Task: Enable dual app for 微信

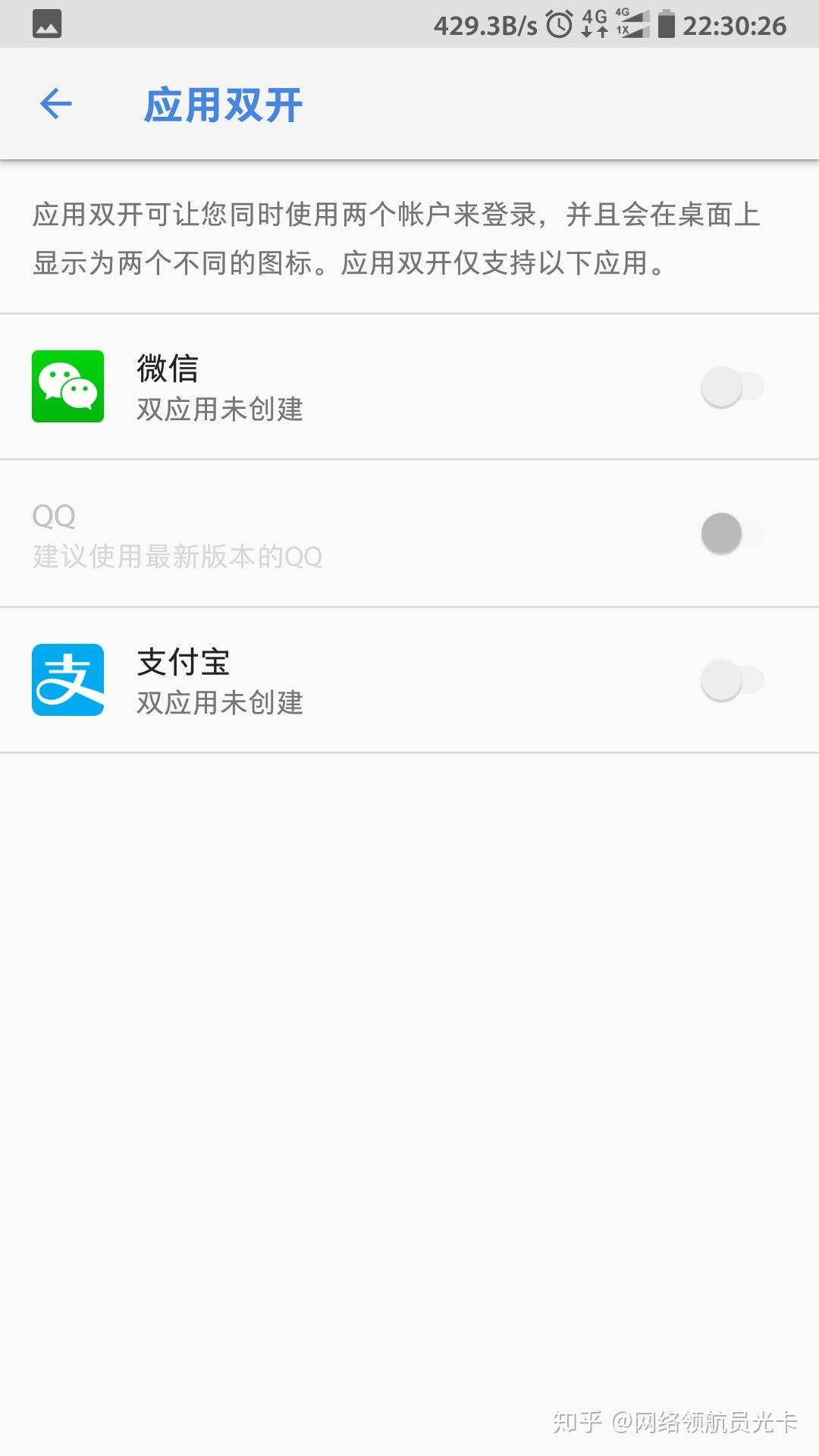Action: coord(732,387)
